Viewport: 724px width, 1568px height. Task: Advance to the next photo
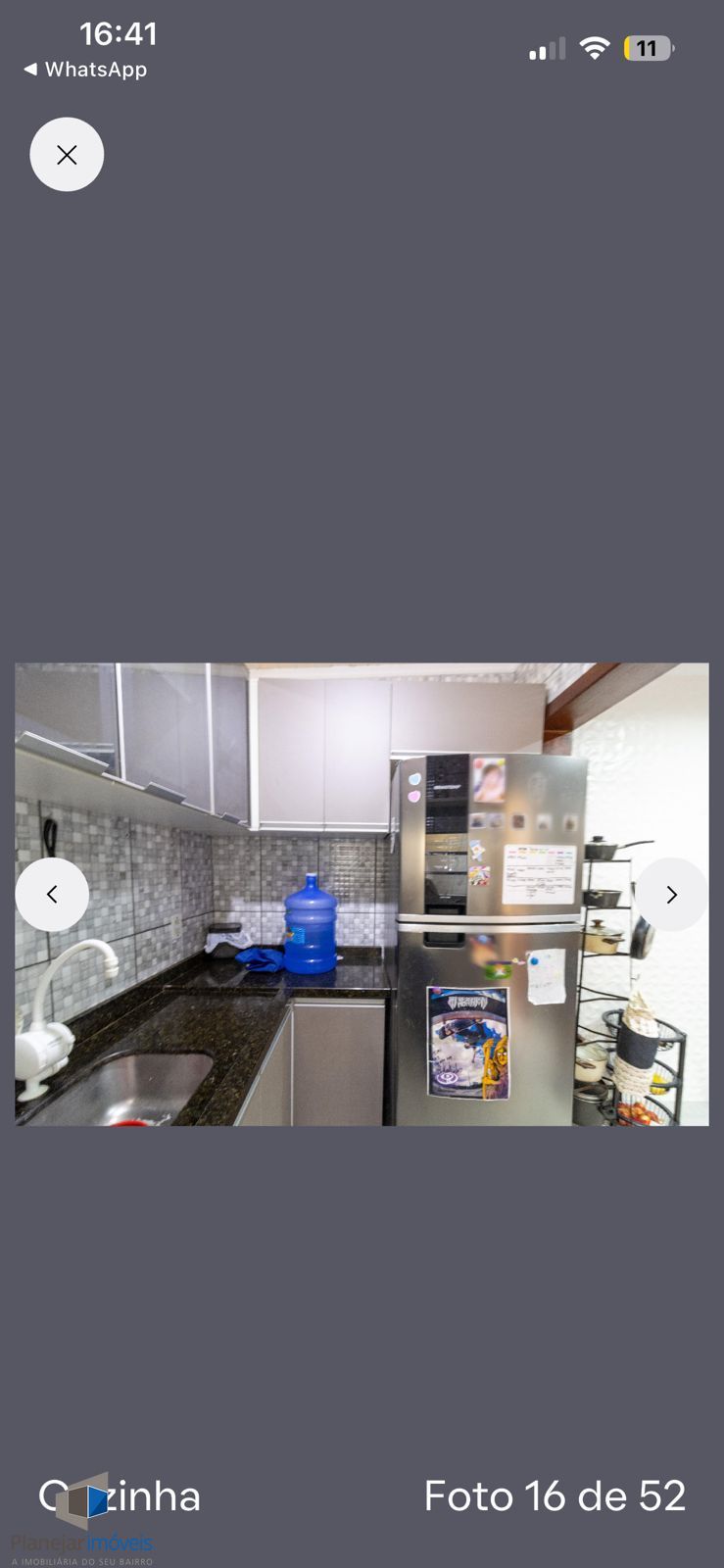(x=671, y=894)
